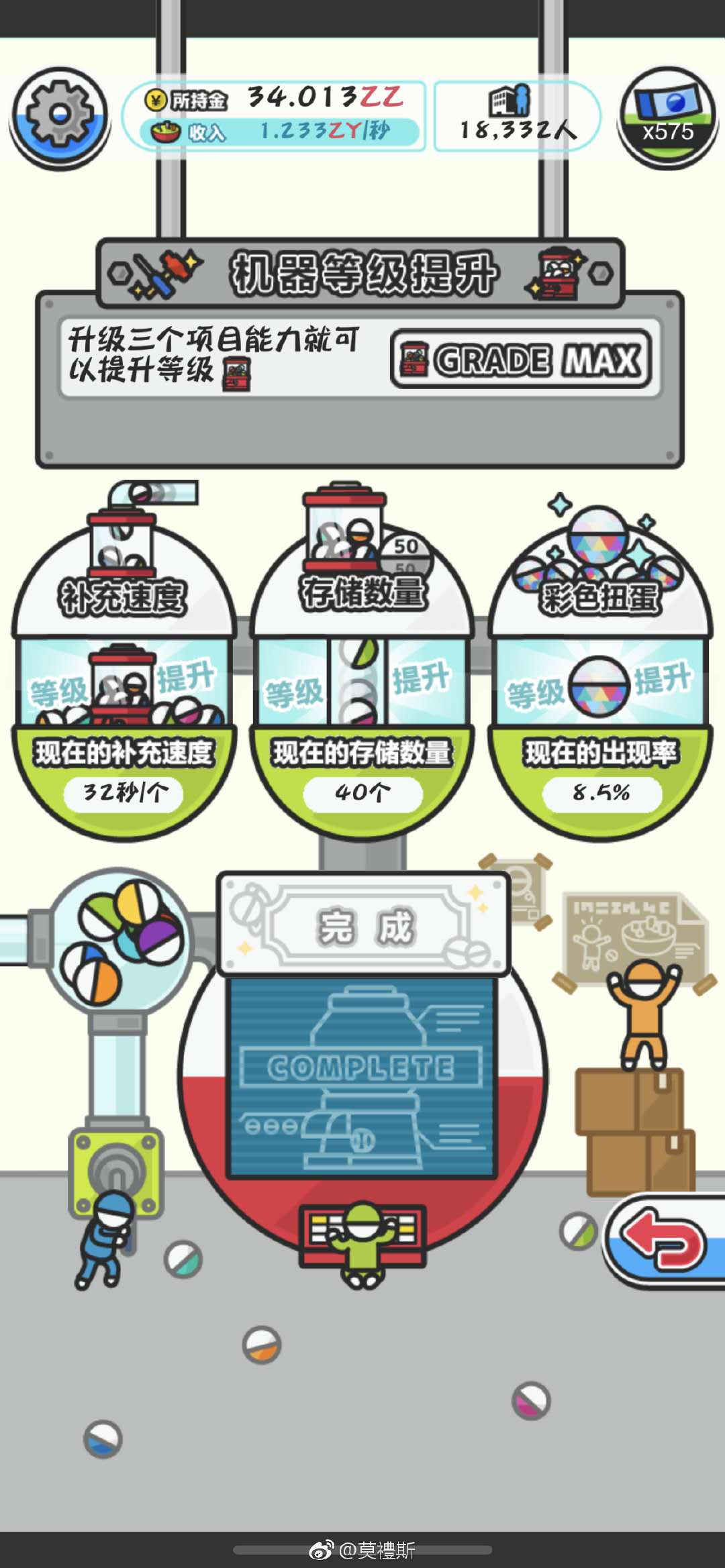Tap the GRADE MAX button
The width and height of the screenshot is (725, 1568).
521,360
